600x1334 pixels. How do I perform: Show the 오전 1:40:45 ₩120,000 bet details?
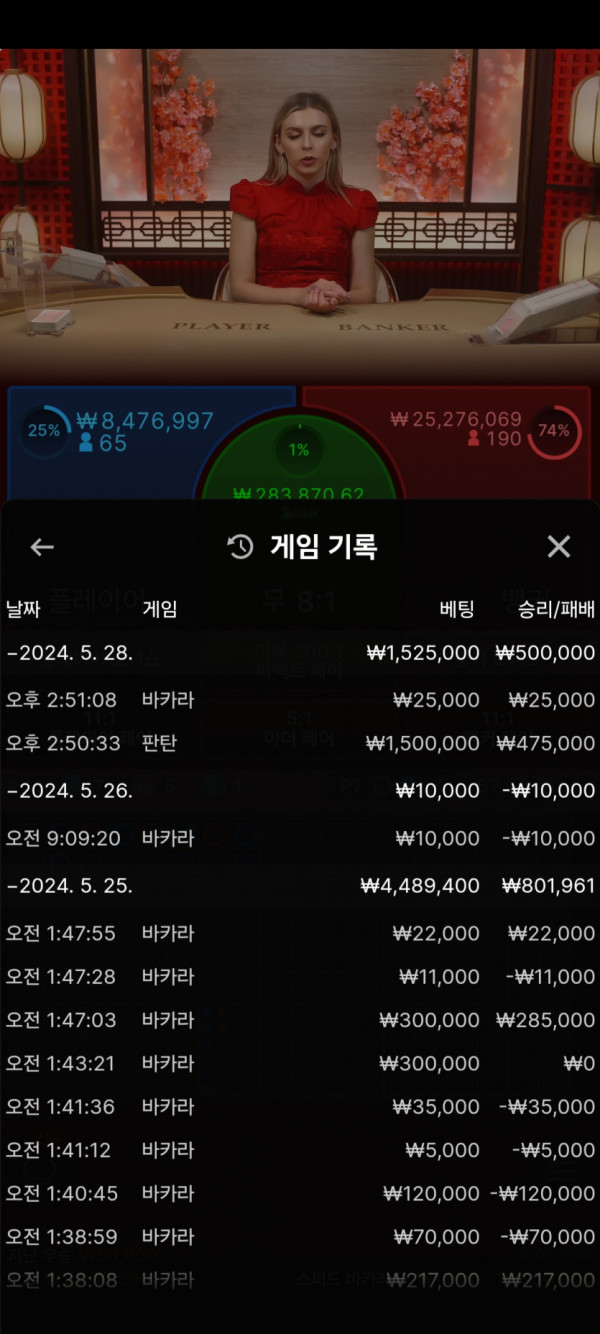pos(300,1193)
